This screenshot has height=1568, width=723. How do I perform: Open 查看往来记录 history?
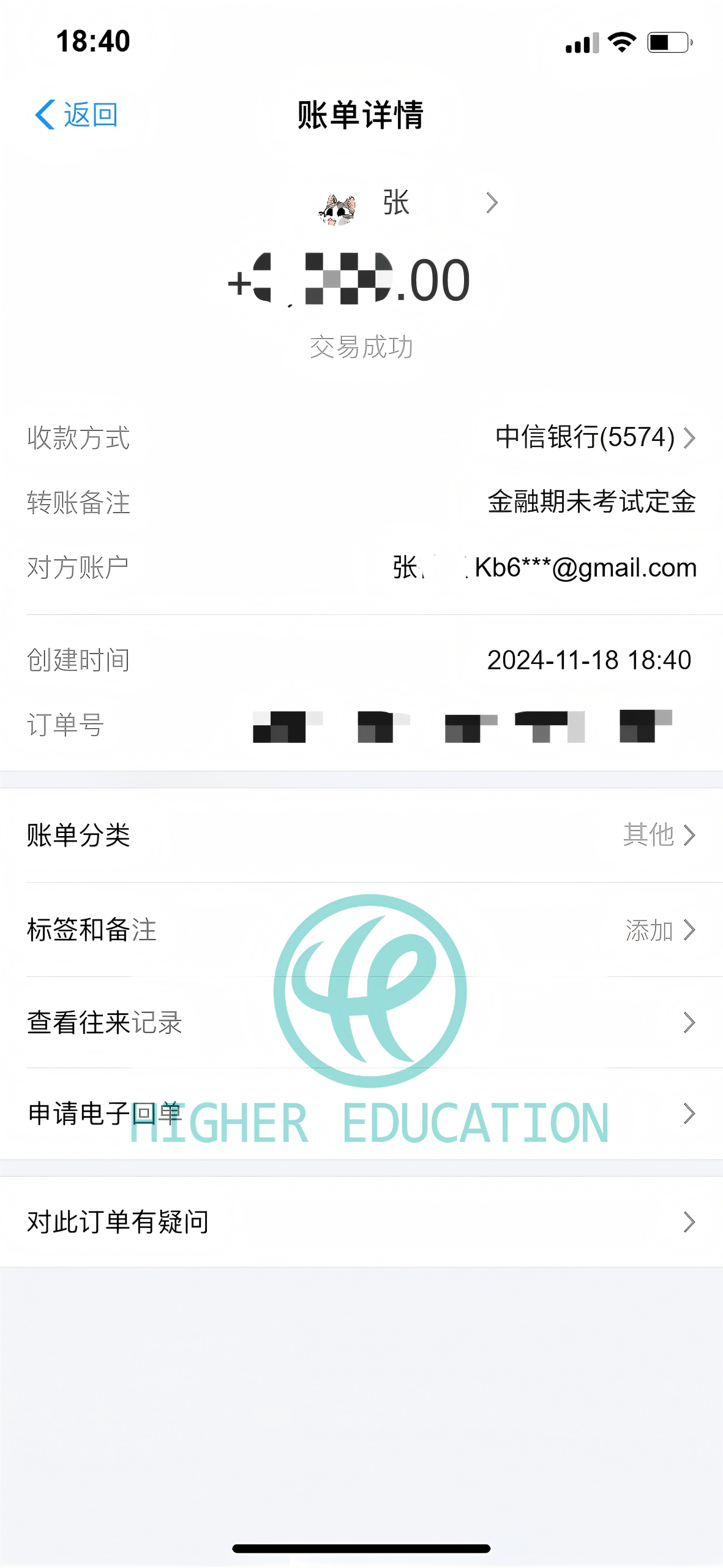[361, 1022]
